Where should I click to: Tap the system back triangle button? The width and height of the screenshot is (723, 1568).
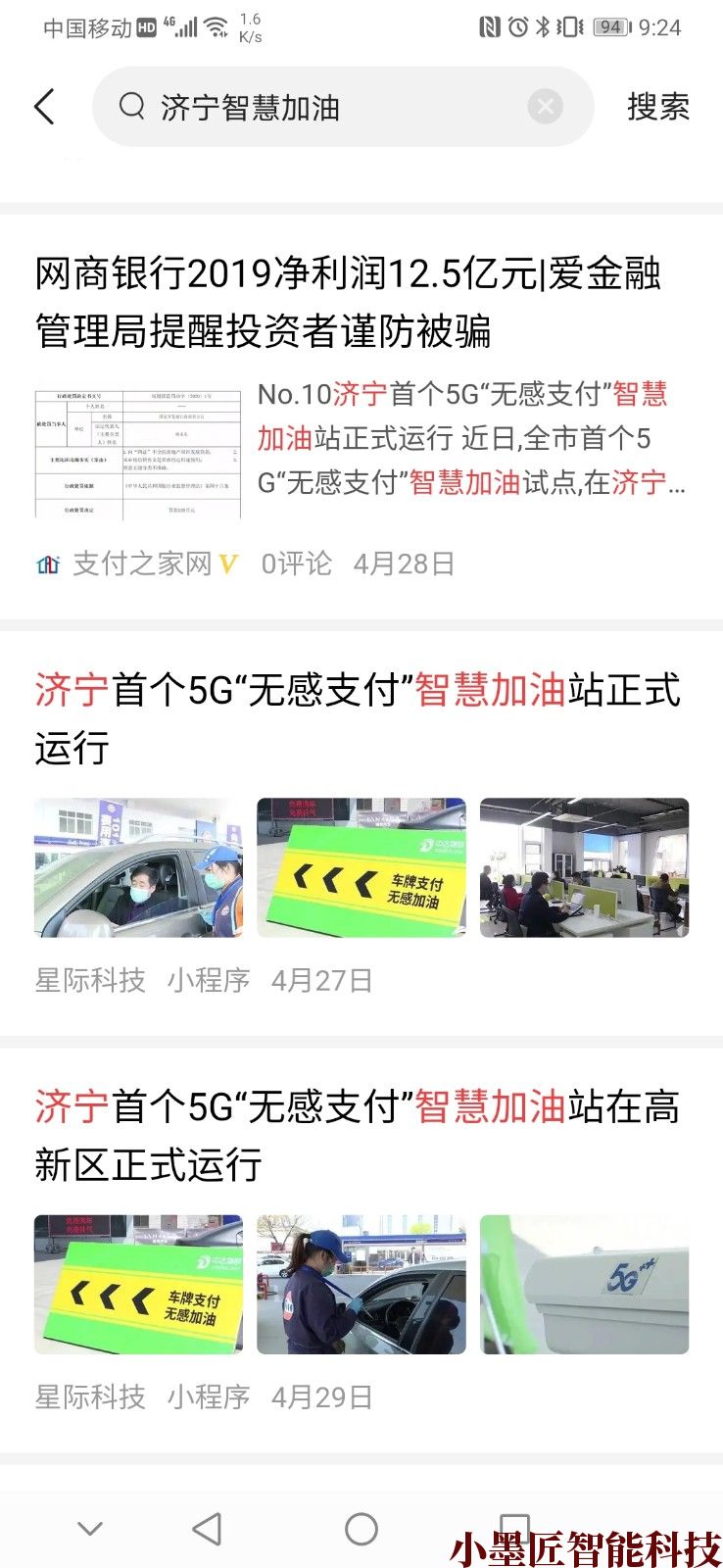[x=207, y=1529]
